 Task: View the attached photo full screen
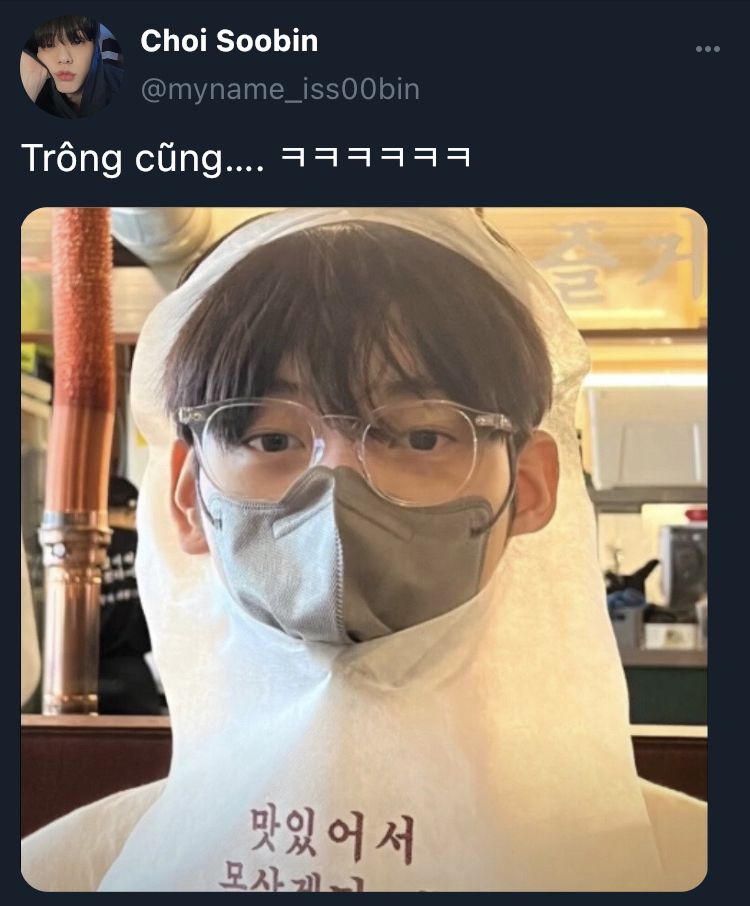click(364, 548)
